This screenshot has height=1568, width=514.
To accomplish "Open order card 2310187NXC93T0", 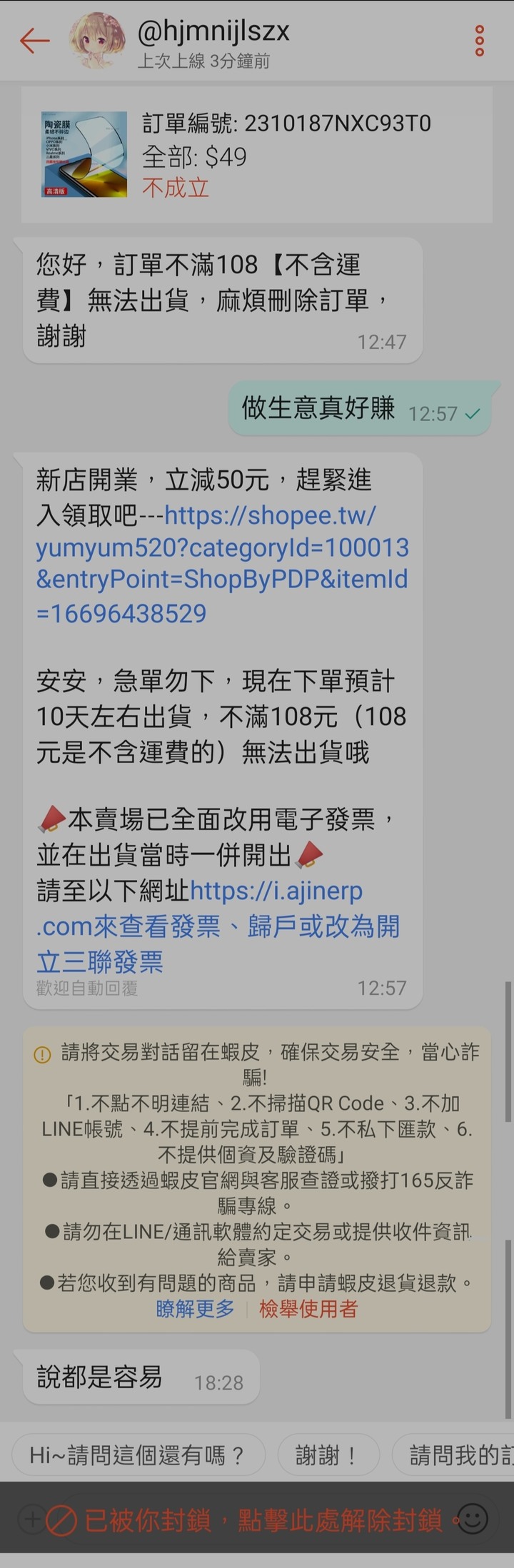I will coord(256,155).
